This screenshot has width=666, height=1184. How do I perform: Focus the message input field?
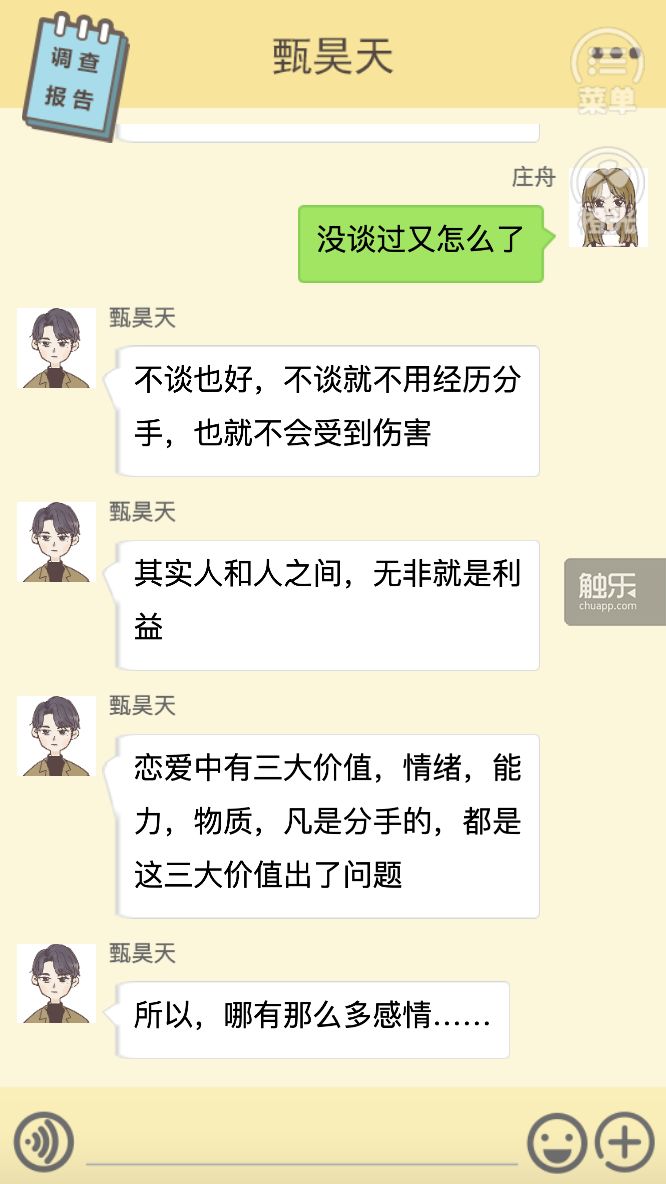pyautogui.click(x=300, y=1143)
